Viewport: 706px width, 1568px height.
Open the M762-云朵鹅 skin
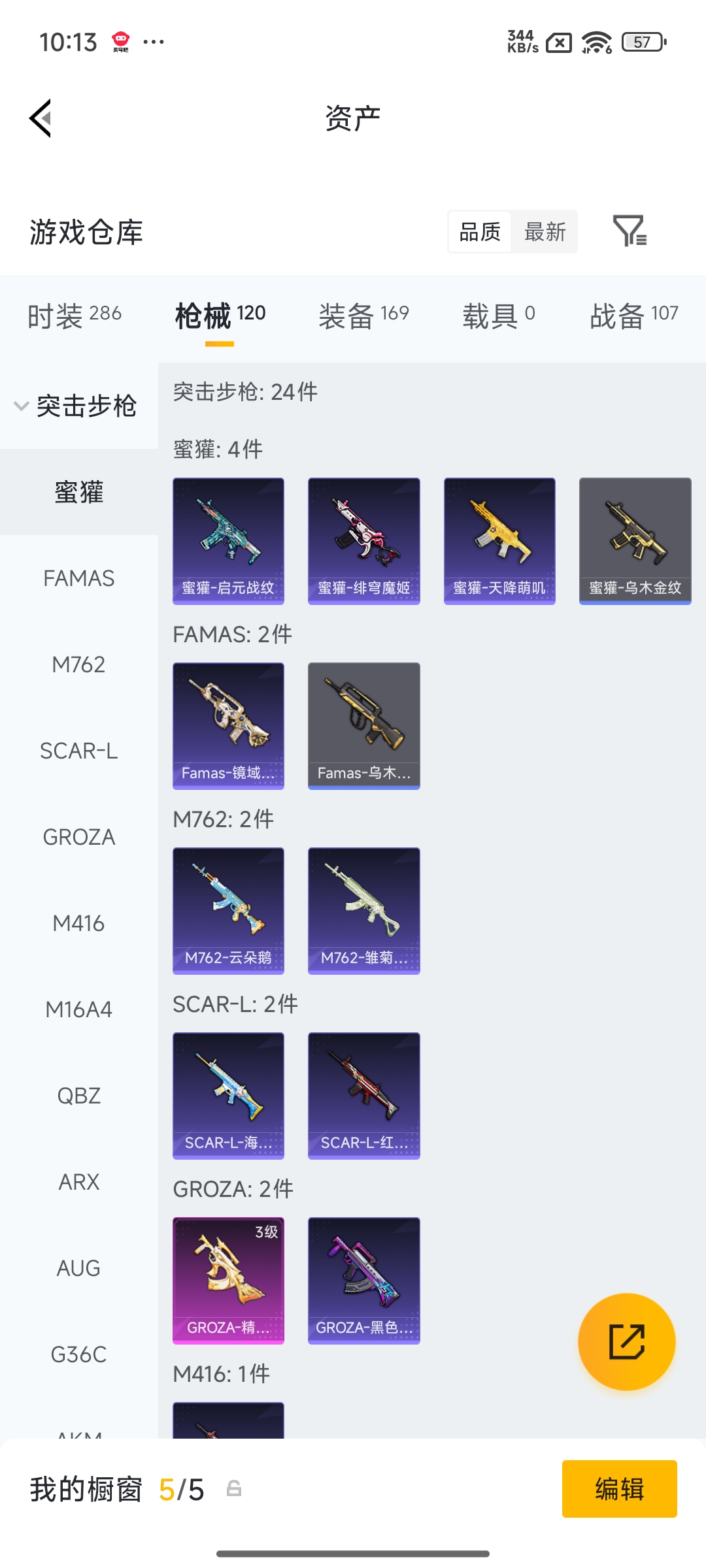pyautogui.click(x=228, y=911)
